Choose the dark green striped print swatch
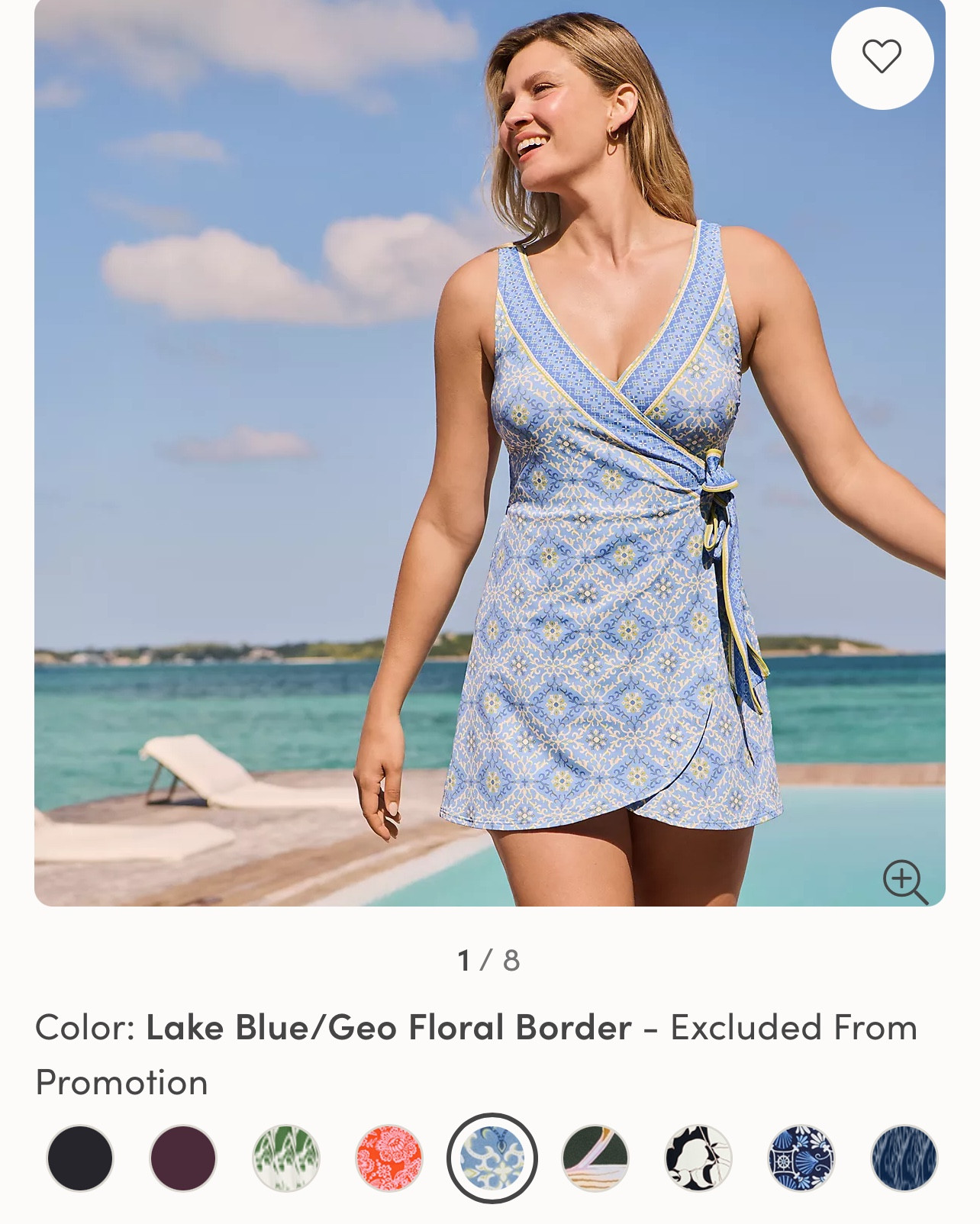 [595, 1158]
